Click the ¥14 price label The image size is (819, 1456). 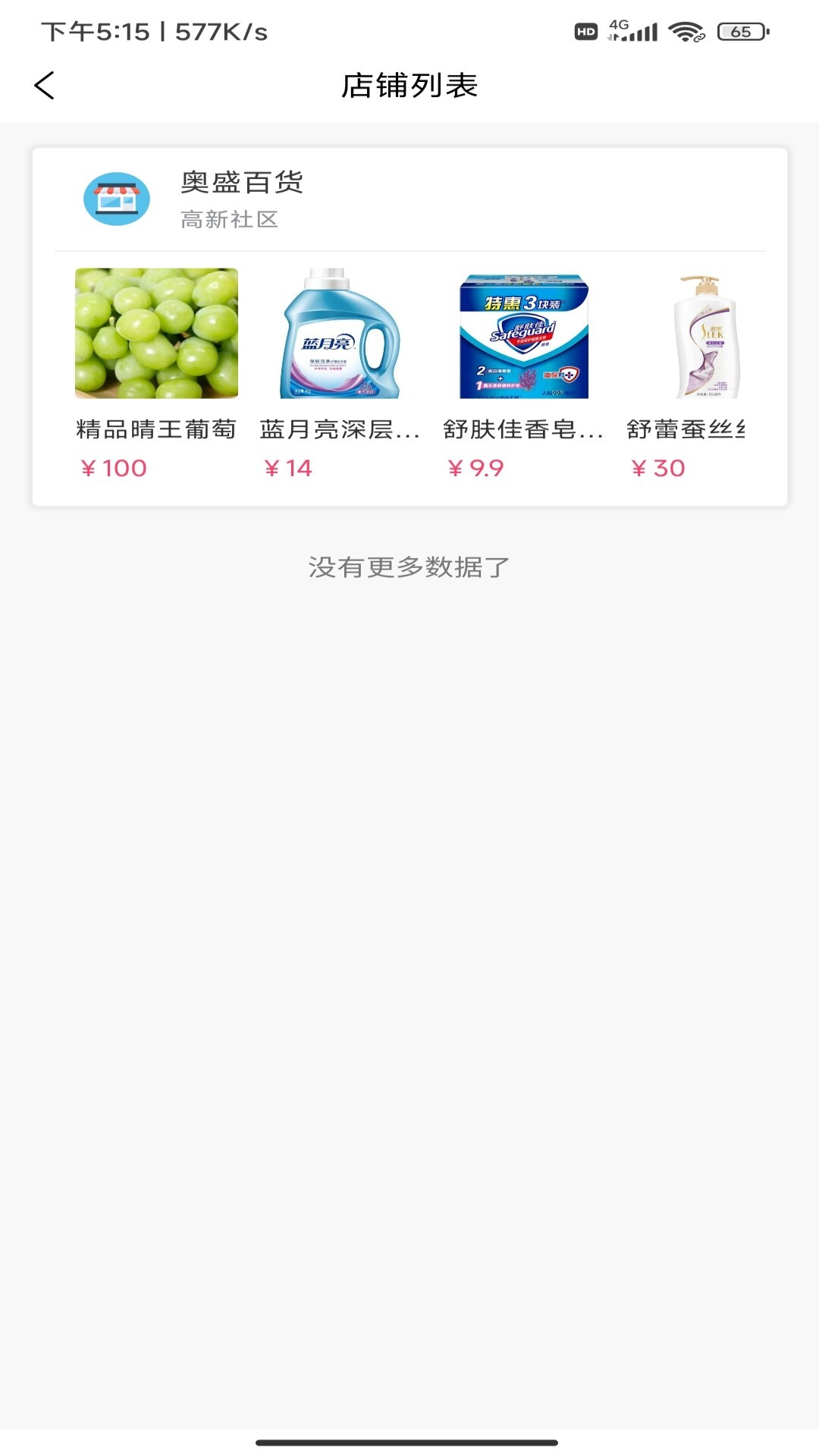pos(288,469)
